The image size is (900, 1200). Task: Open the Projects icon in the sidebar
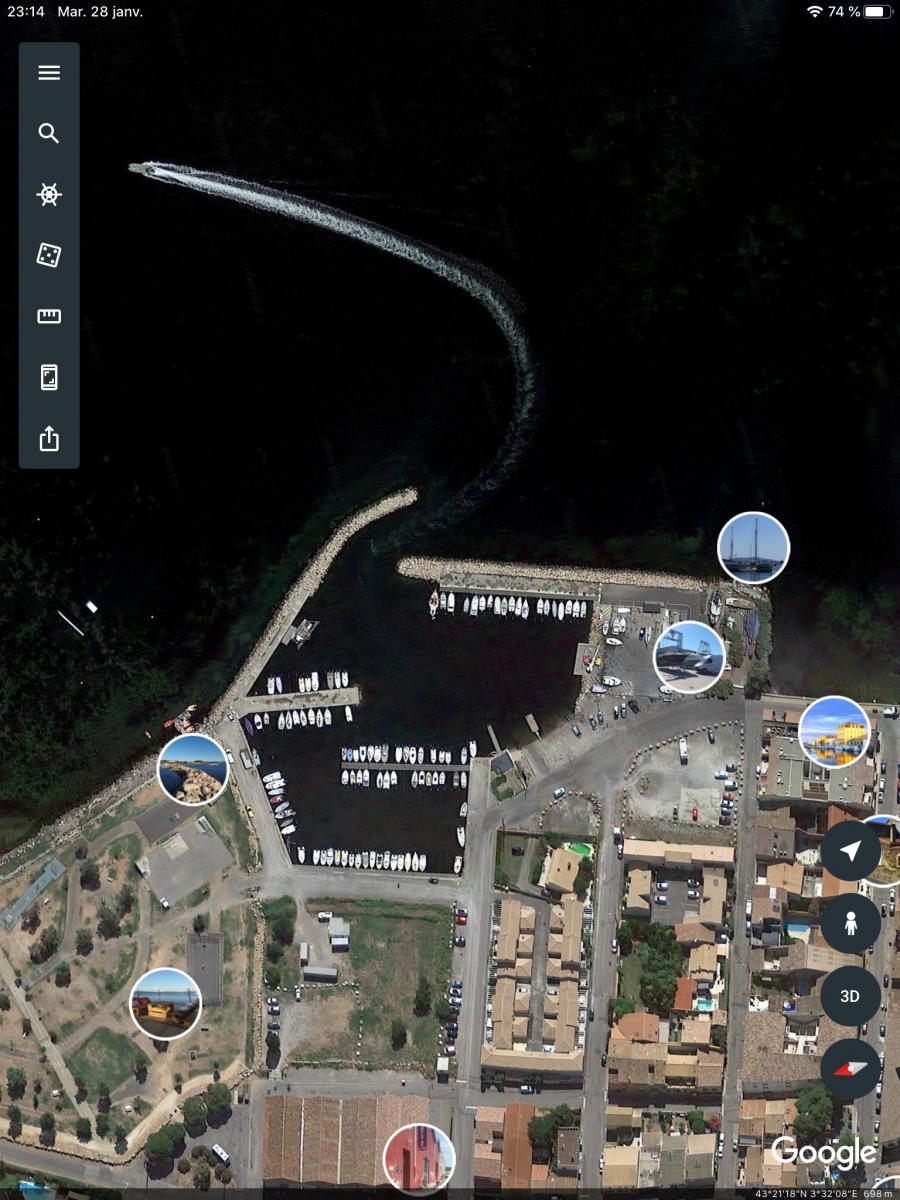[49, 377]
